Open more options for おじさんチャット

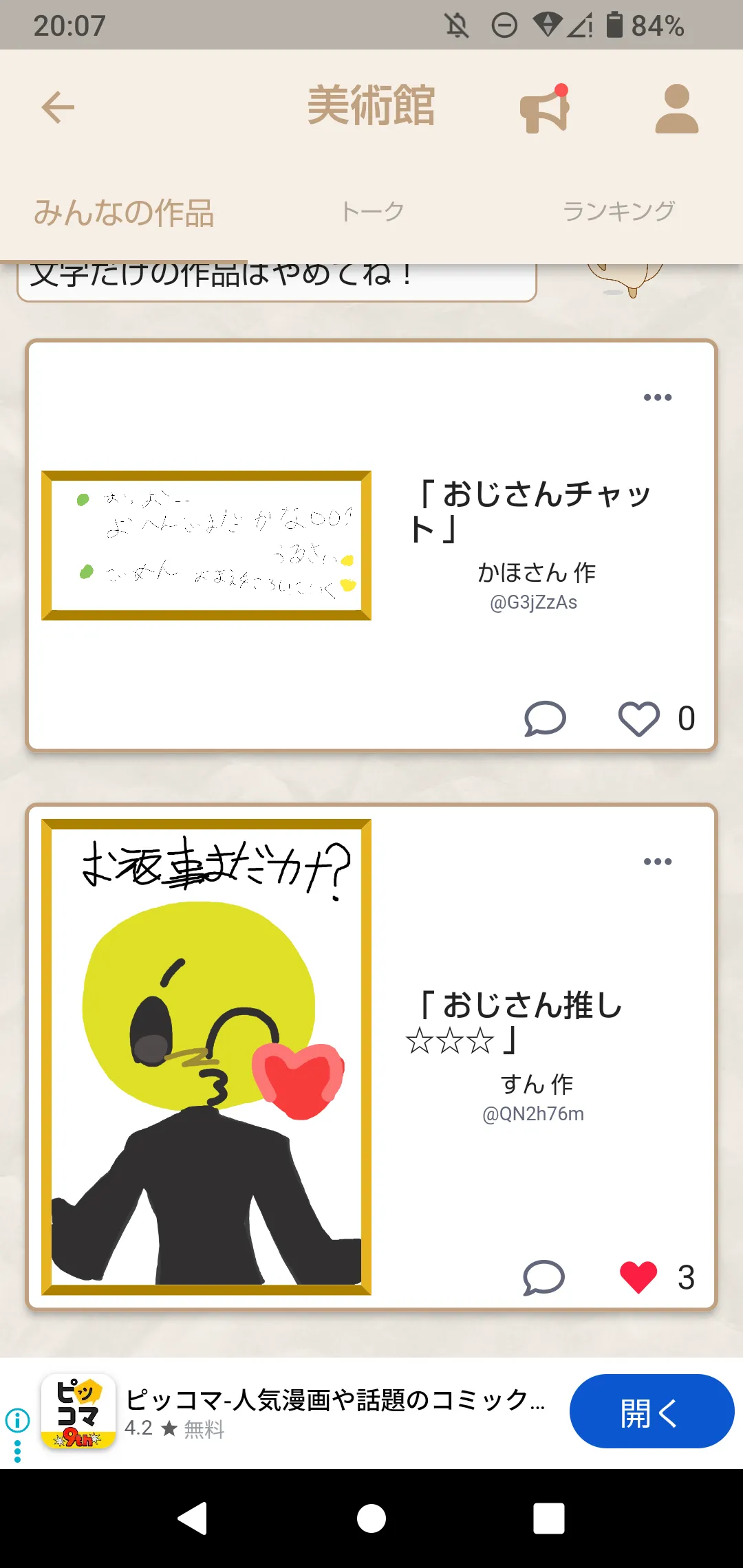click(658, 398)
